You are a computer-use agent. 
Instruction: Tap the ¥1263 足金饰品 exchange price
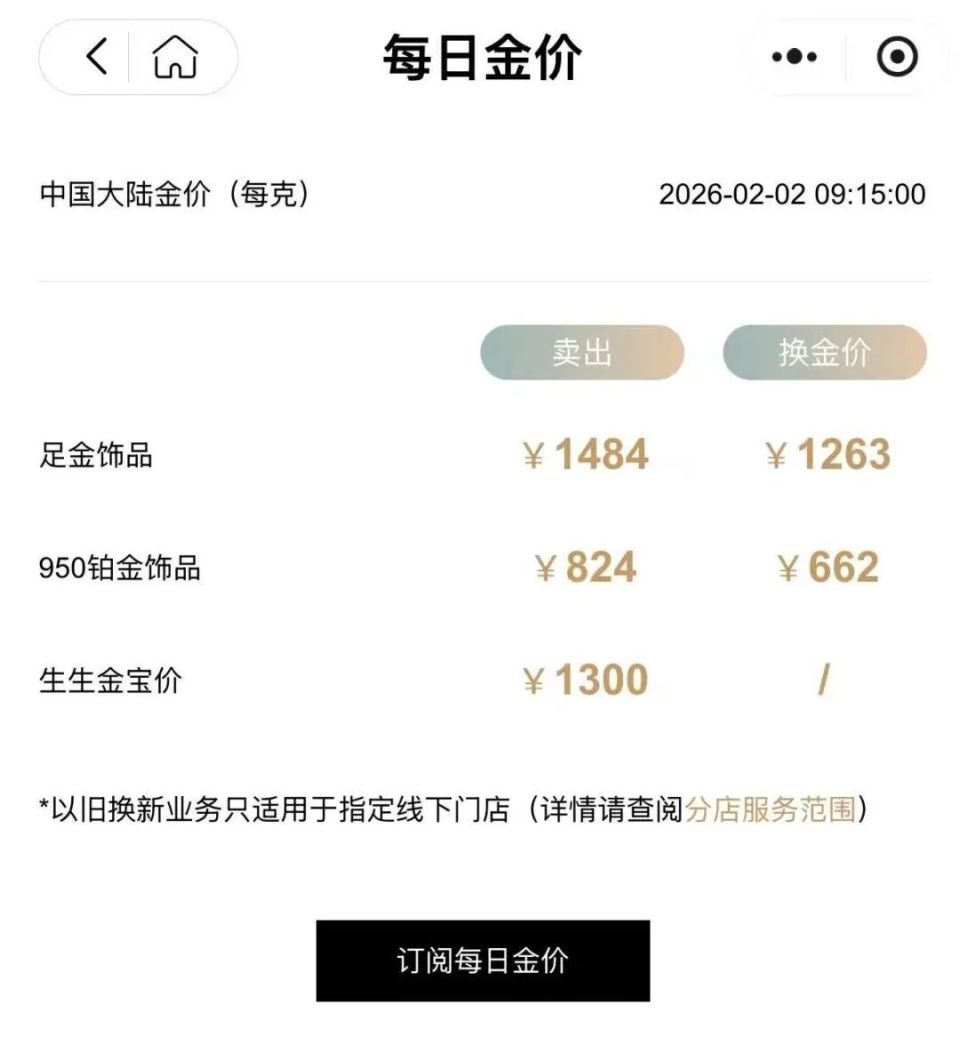[x=828, y=455]
